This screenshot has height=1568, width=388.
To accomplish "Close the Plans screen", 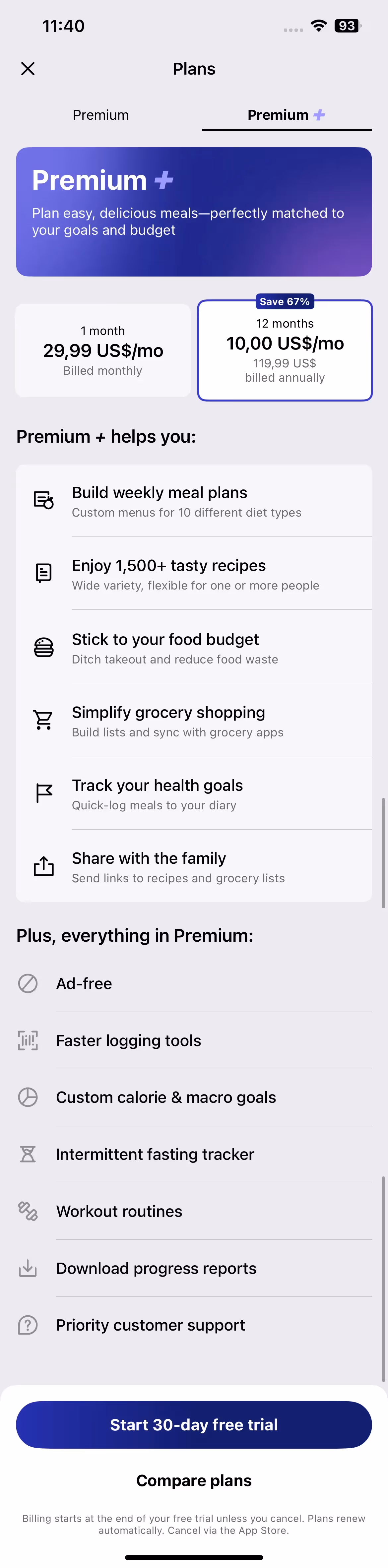I will tap(28, 69).
